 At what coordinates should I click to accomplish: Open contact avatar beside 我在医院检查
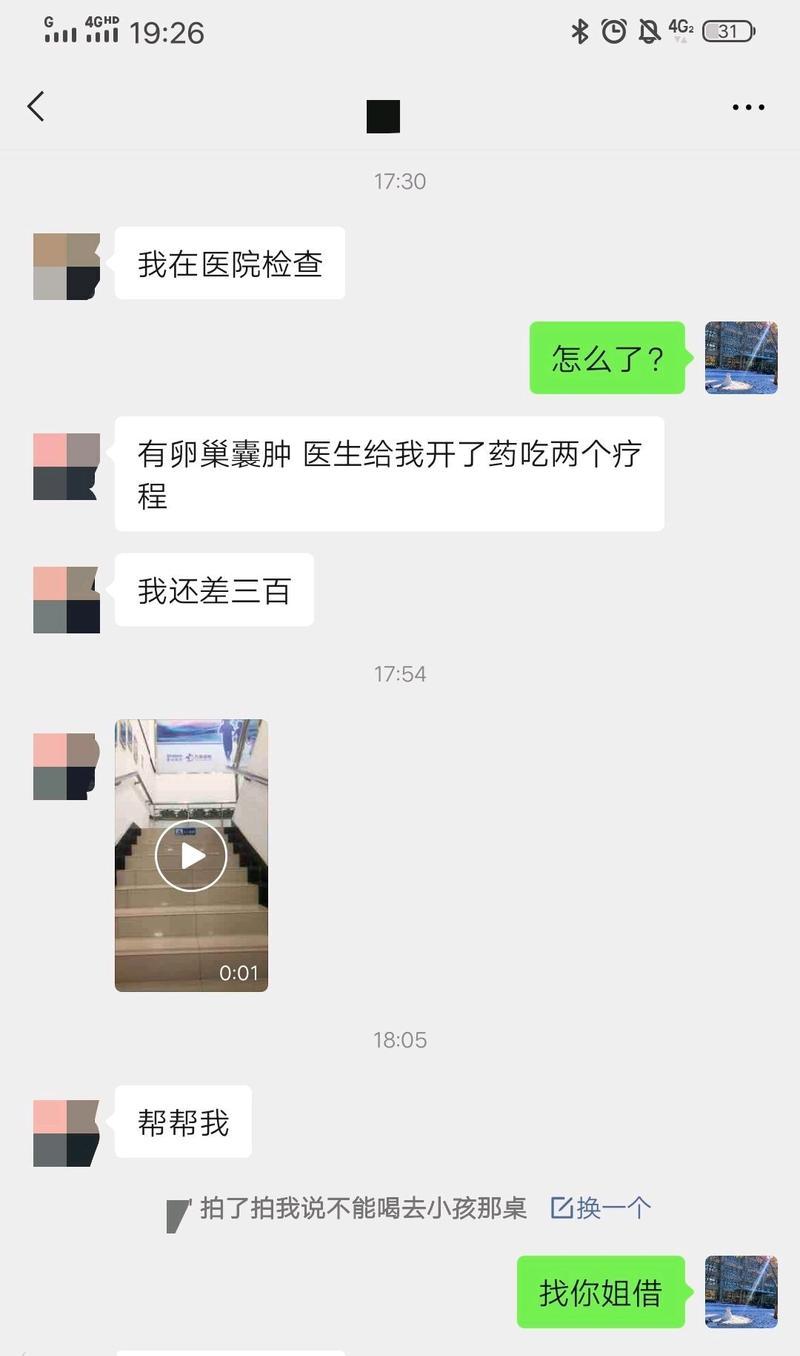point(67,266)
